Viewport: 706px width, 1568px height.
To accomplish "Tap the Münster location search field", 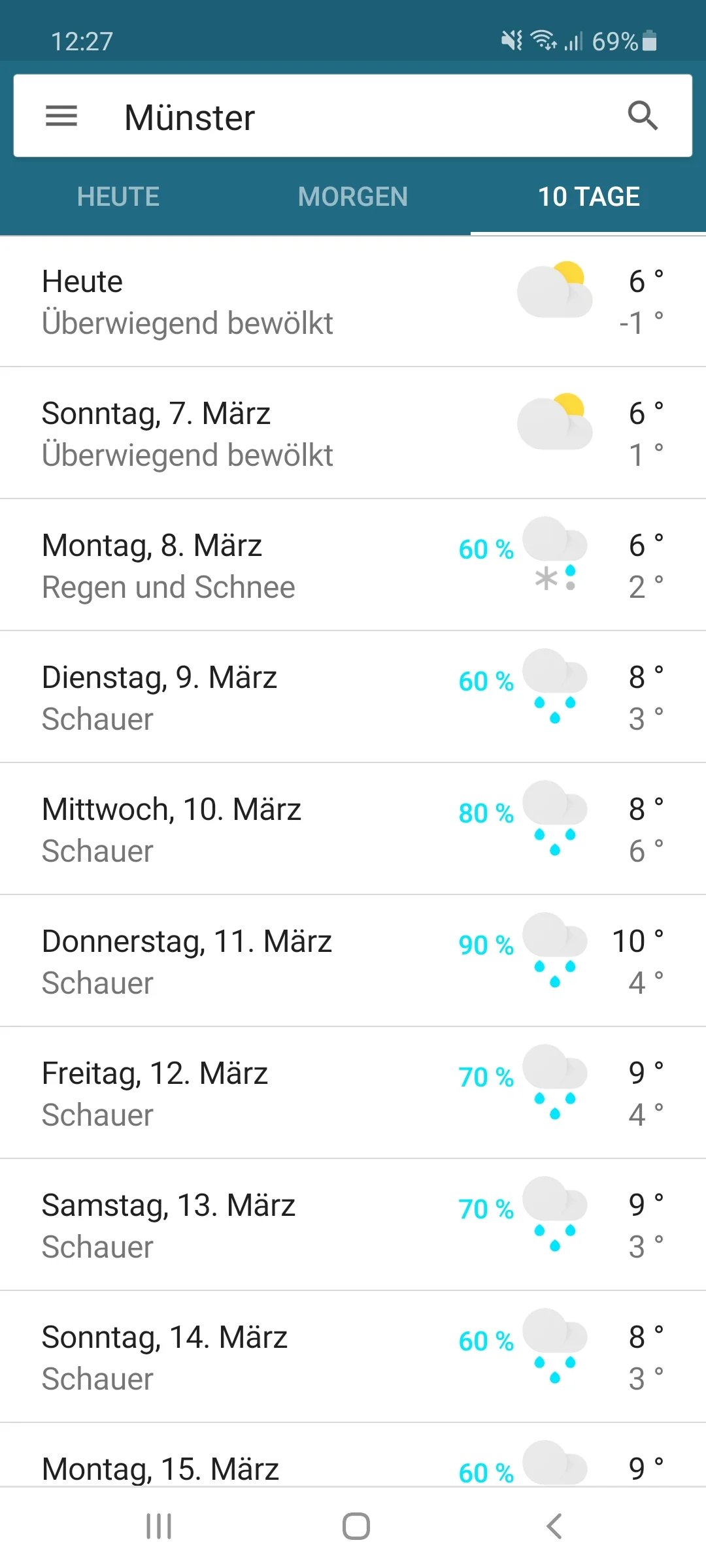I will tap(353, 118).
